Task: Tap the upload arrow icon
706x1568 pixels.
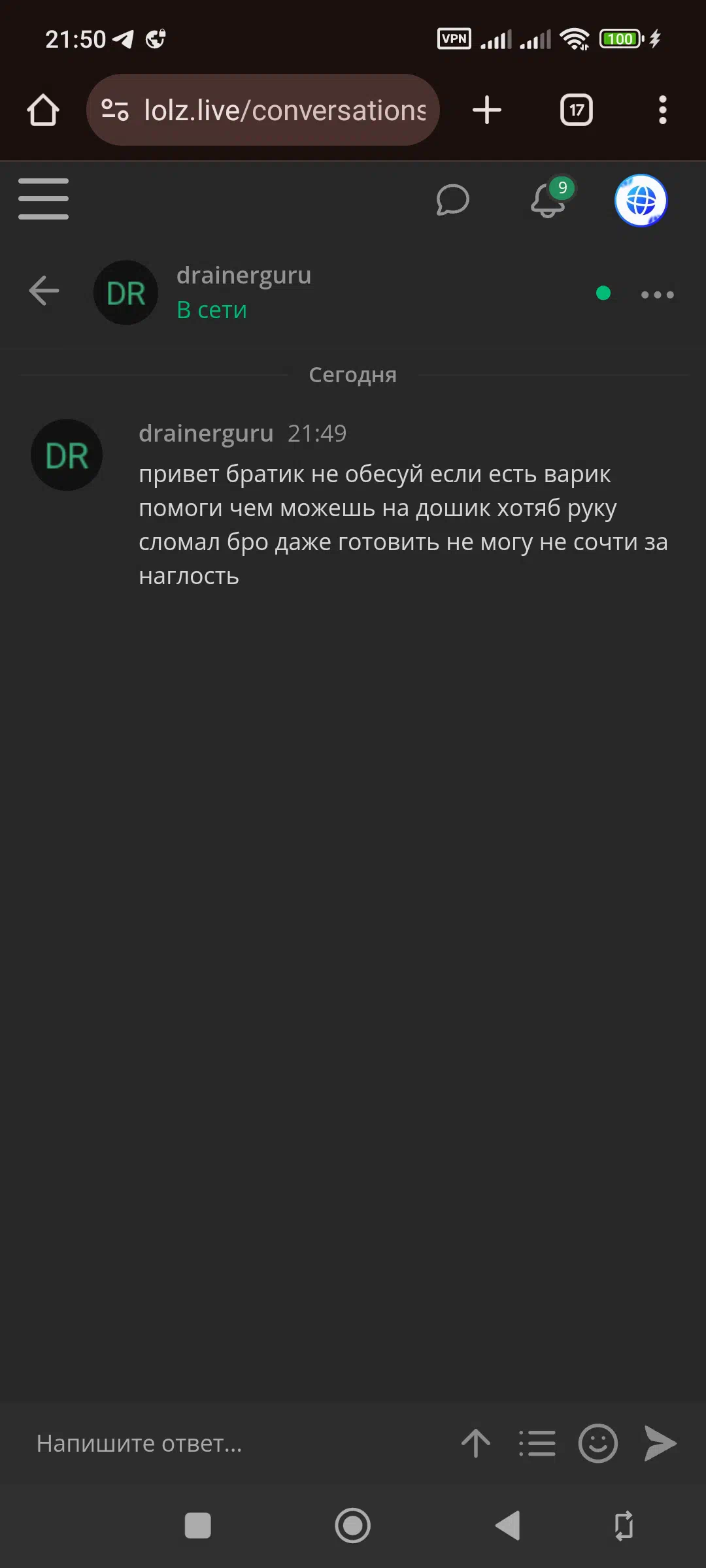Action: [x=476, y=1443]
